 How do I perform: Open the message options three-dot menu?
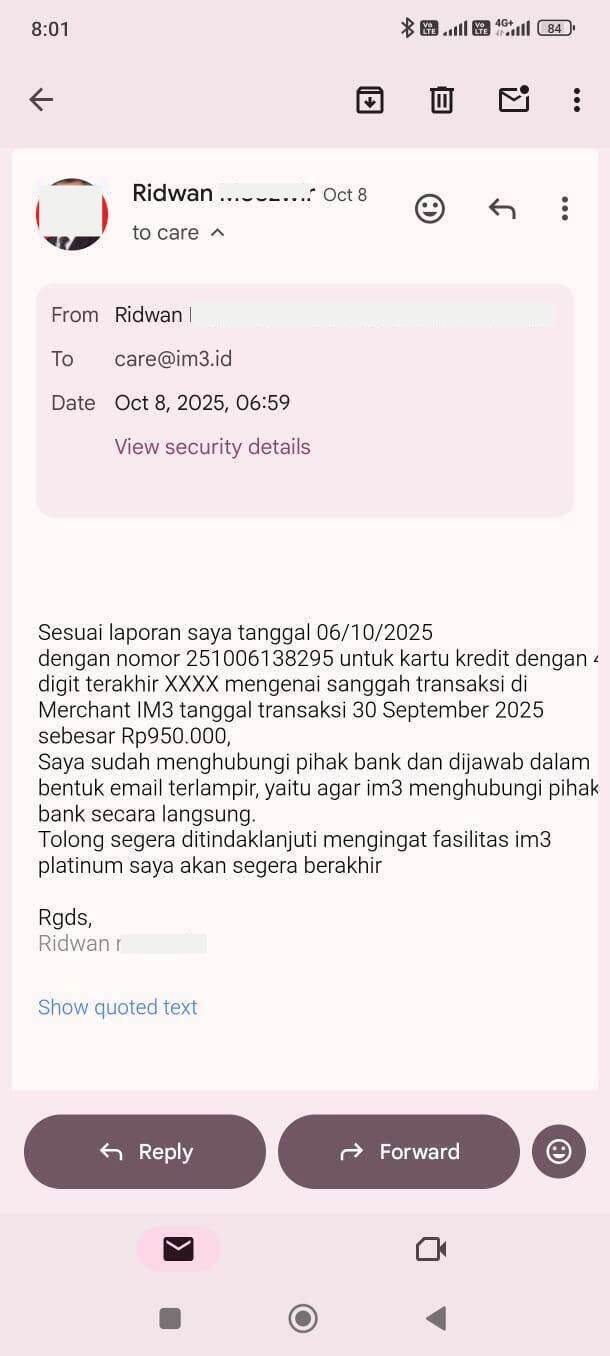click(565, 208)
